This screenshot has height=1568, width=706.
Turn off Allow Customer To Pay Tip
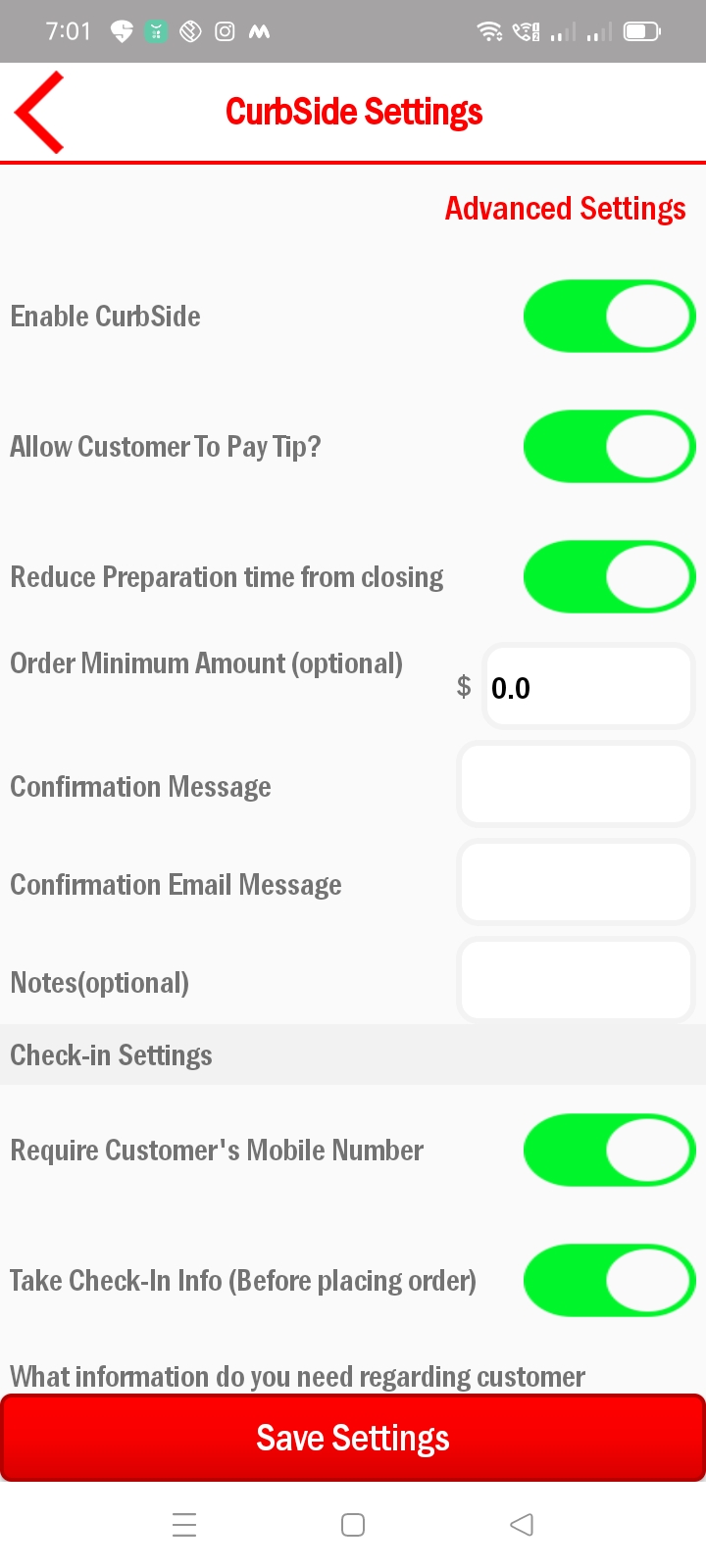609,446
